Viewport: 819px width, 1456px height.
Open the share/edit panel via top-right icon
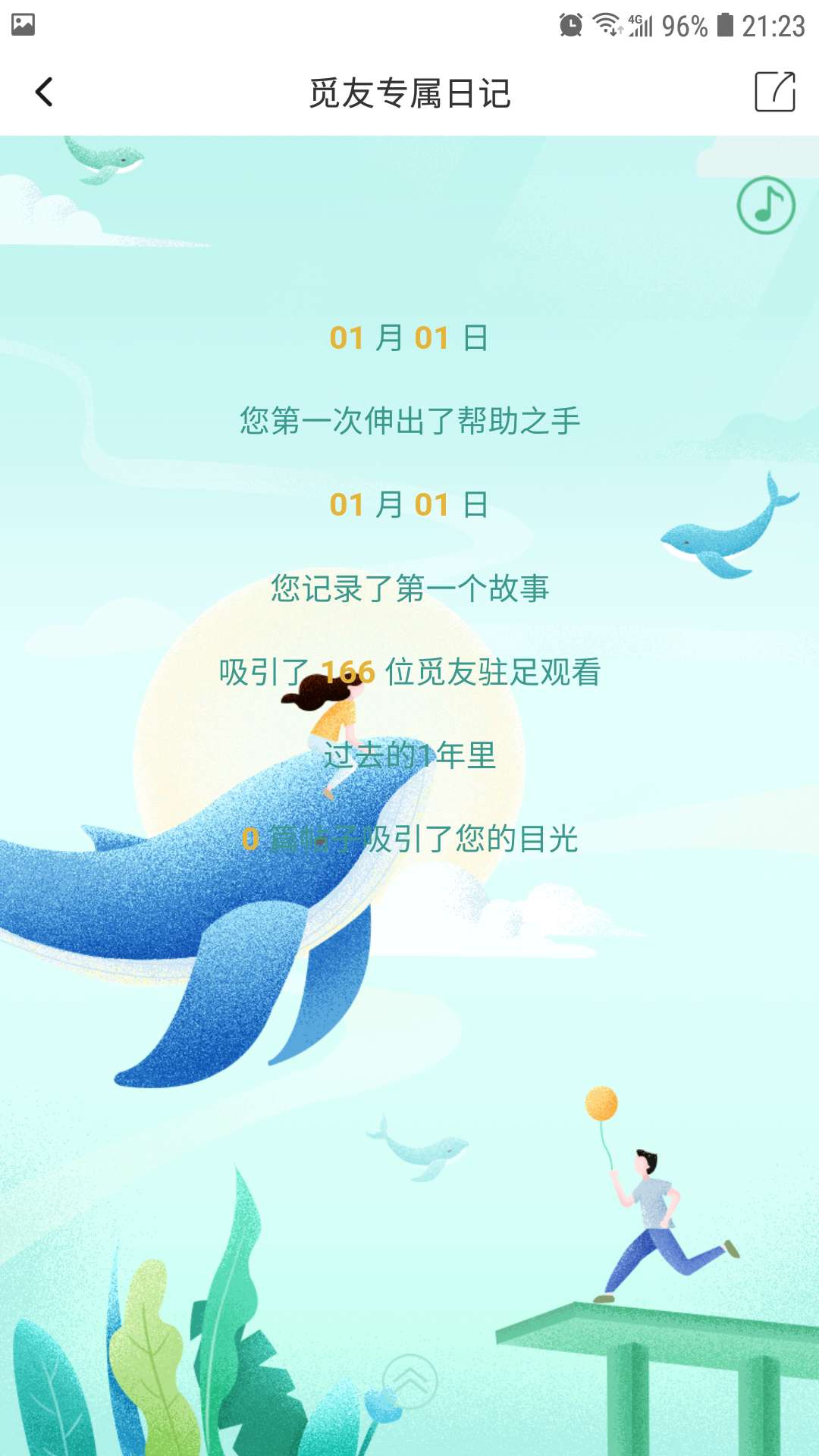point(773,93)
